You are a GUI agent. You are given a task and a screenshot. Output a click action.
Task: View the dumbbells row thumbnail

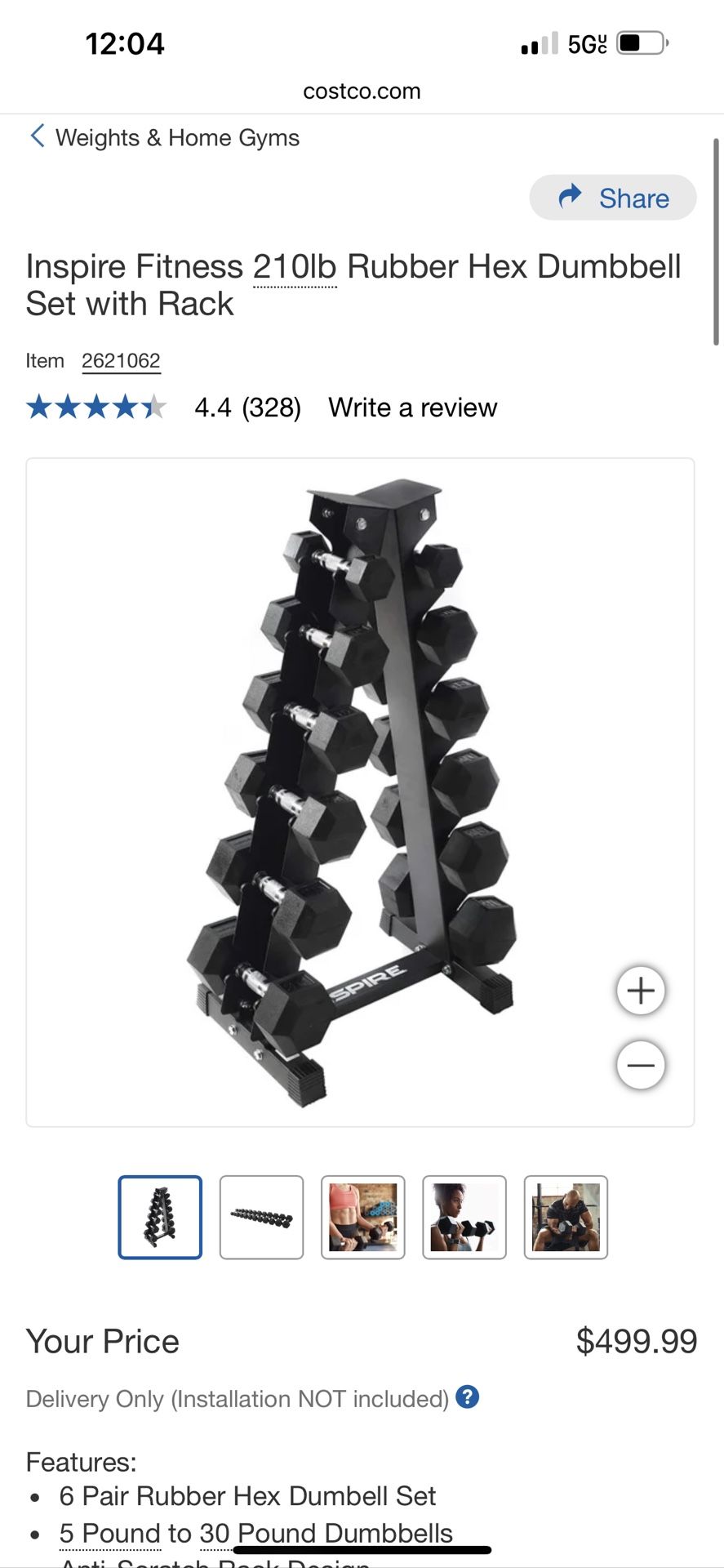coord(261,1217)
